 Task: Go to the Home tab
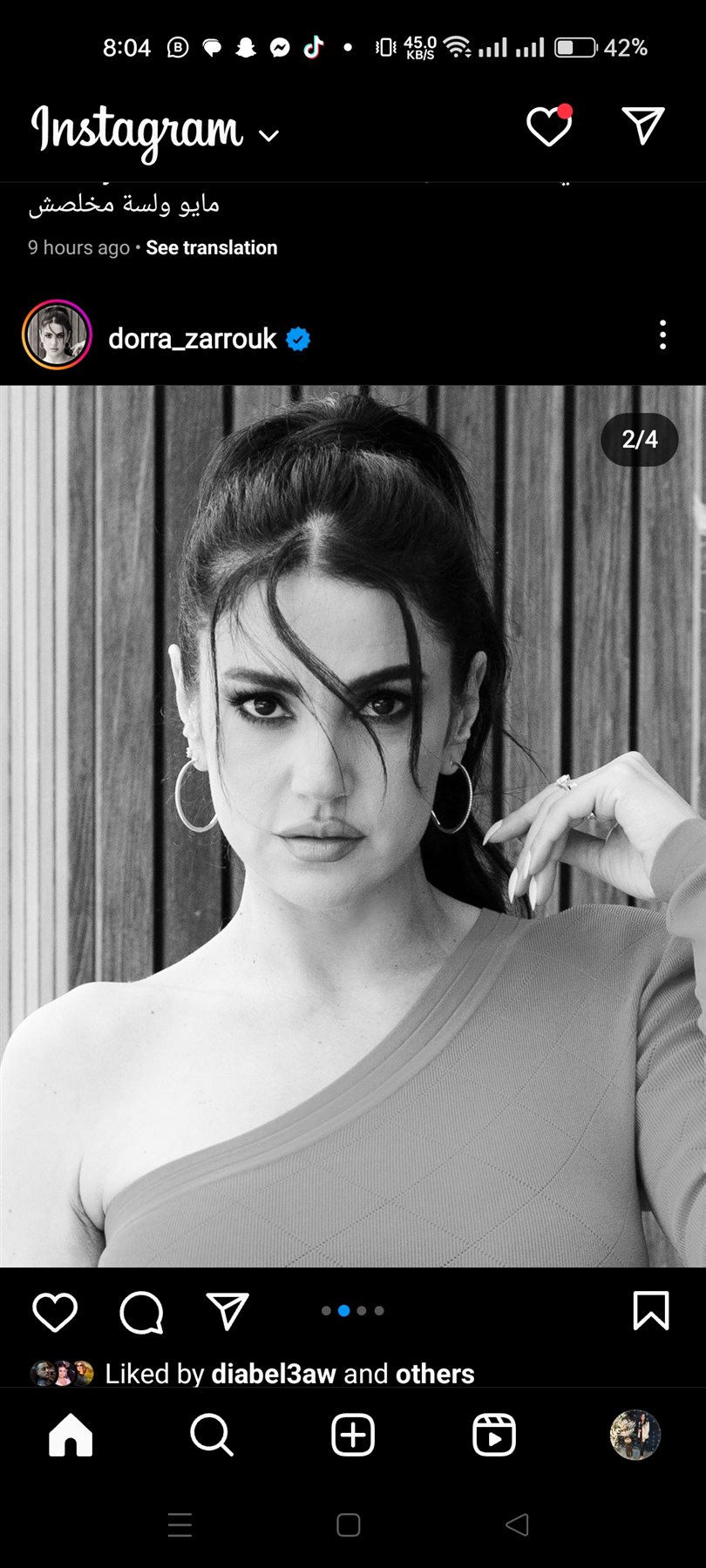tap(71, 1435)
